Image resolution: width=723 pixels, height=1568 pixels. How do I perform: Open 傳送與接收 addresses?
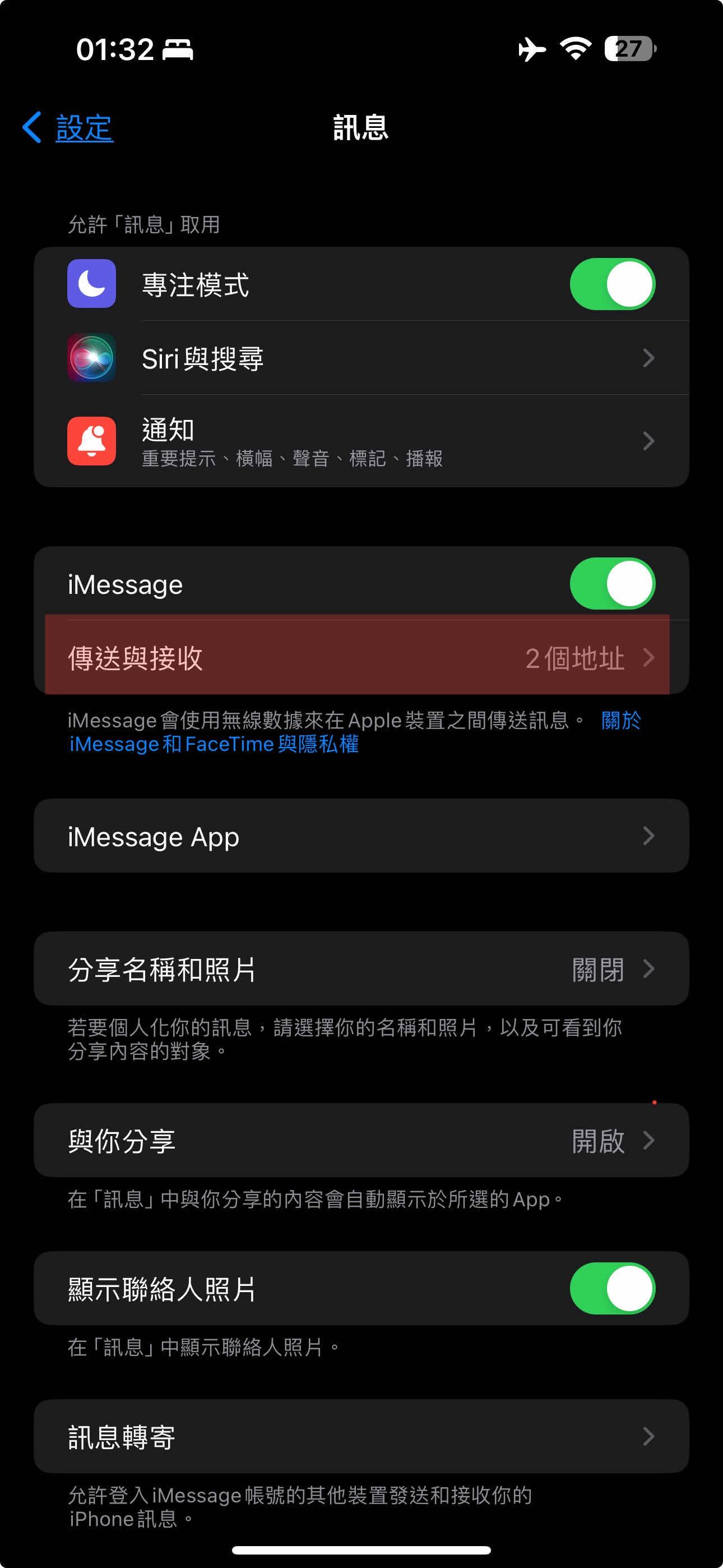coord(360,657)
